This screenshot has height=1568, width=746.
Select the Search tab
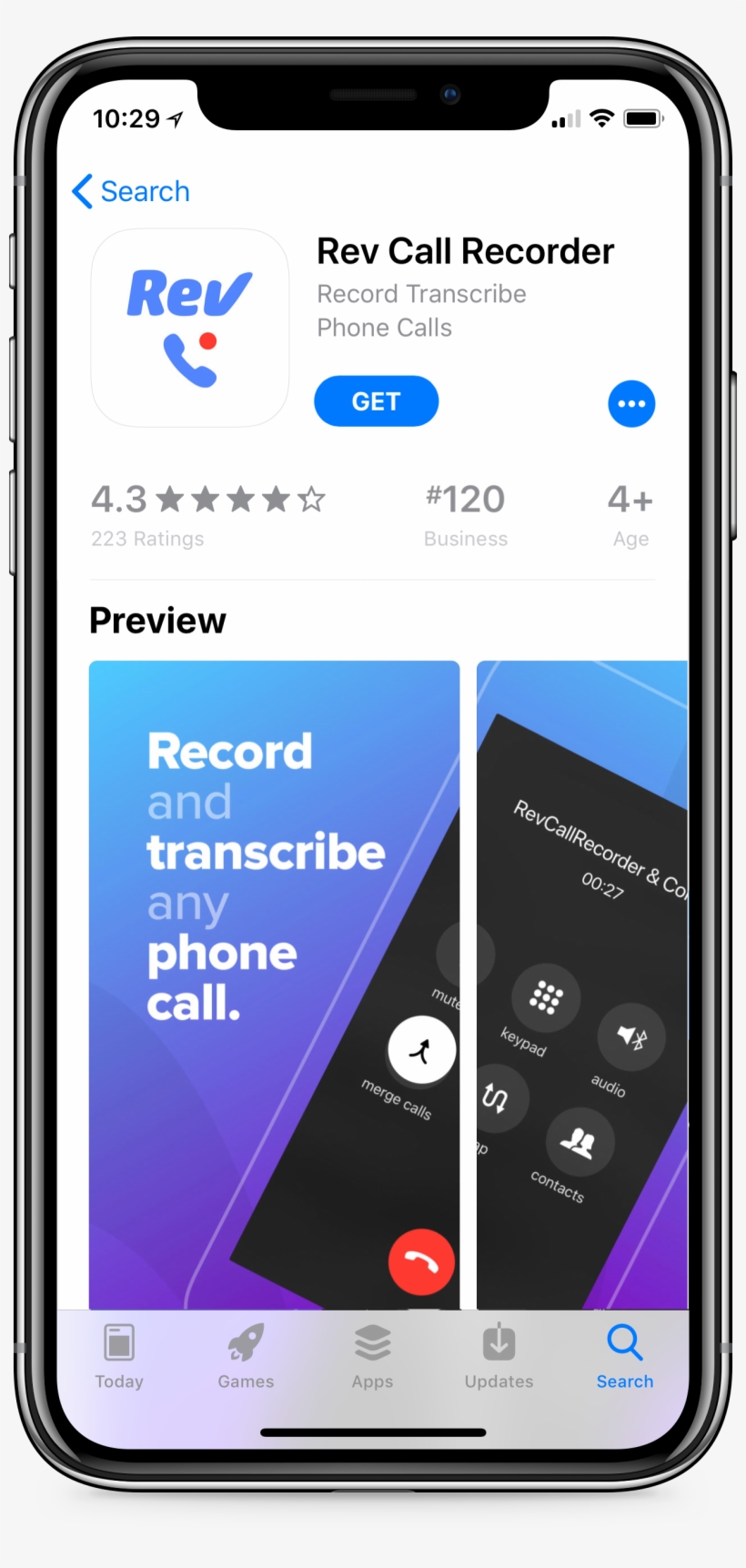625,1356
